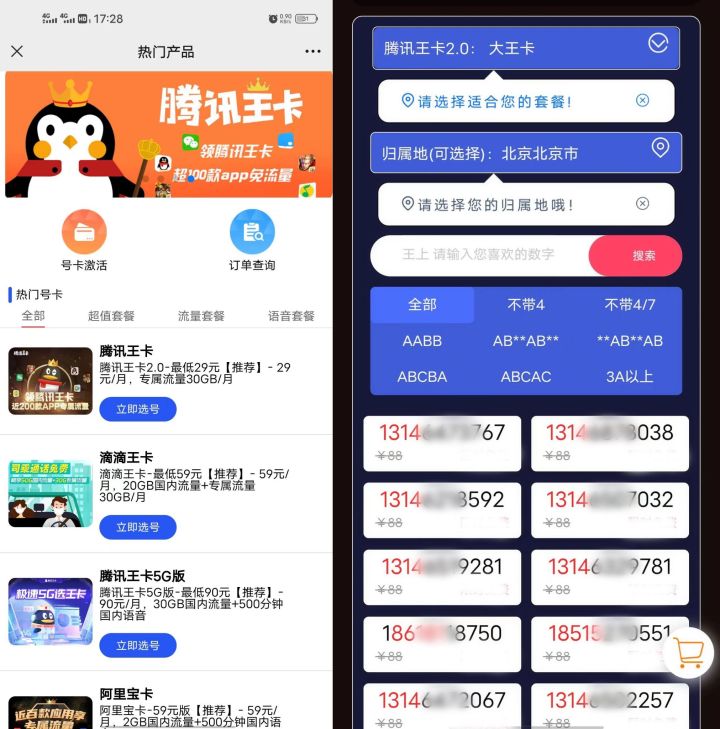Open the 阿里宝卡 product card

[166, 705]
